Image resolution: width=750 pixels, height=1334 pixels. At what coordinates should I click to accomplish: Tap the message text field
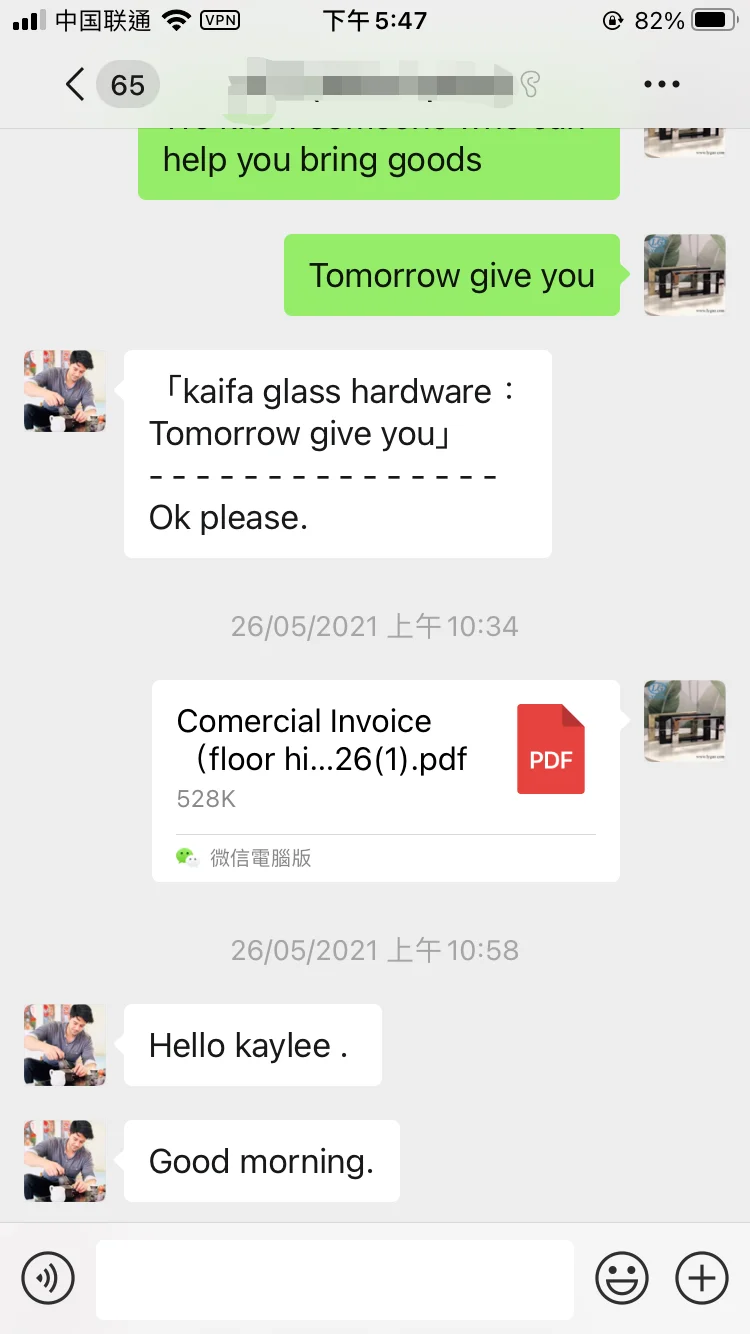click(335, 1279)
